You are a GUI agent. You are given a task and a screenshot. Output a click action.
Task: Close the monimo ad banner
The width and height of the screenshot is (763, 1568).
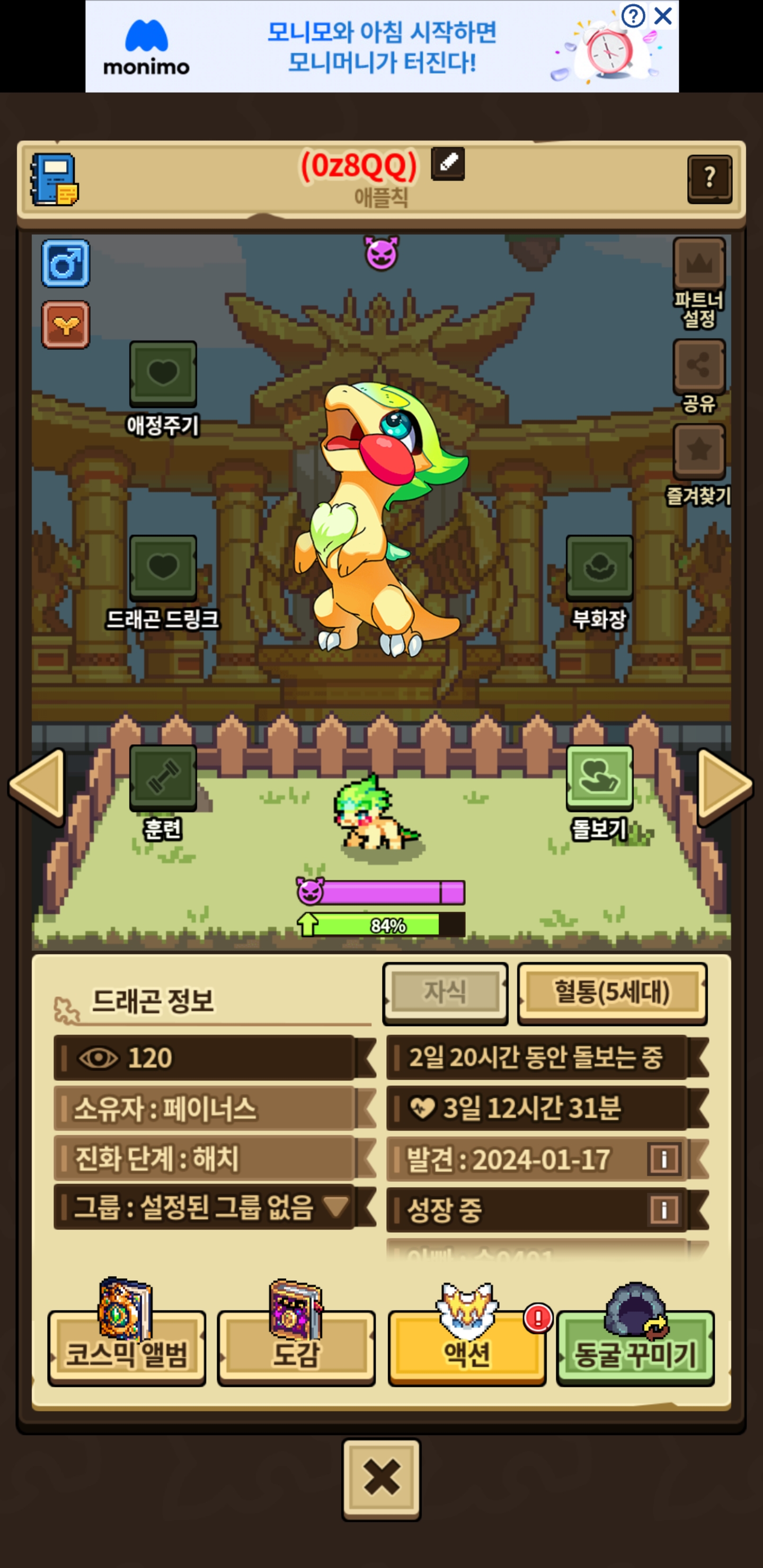tap(662, 16)
